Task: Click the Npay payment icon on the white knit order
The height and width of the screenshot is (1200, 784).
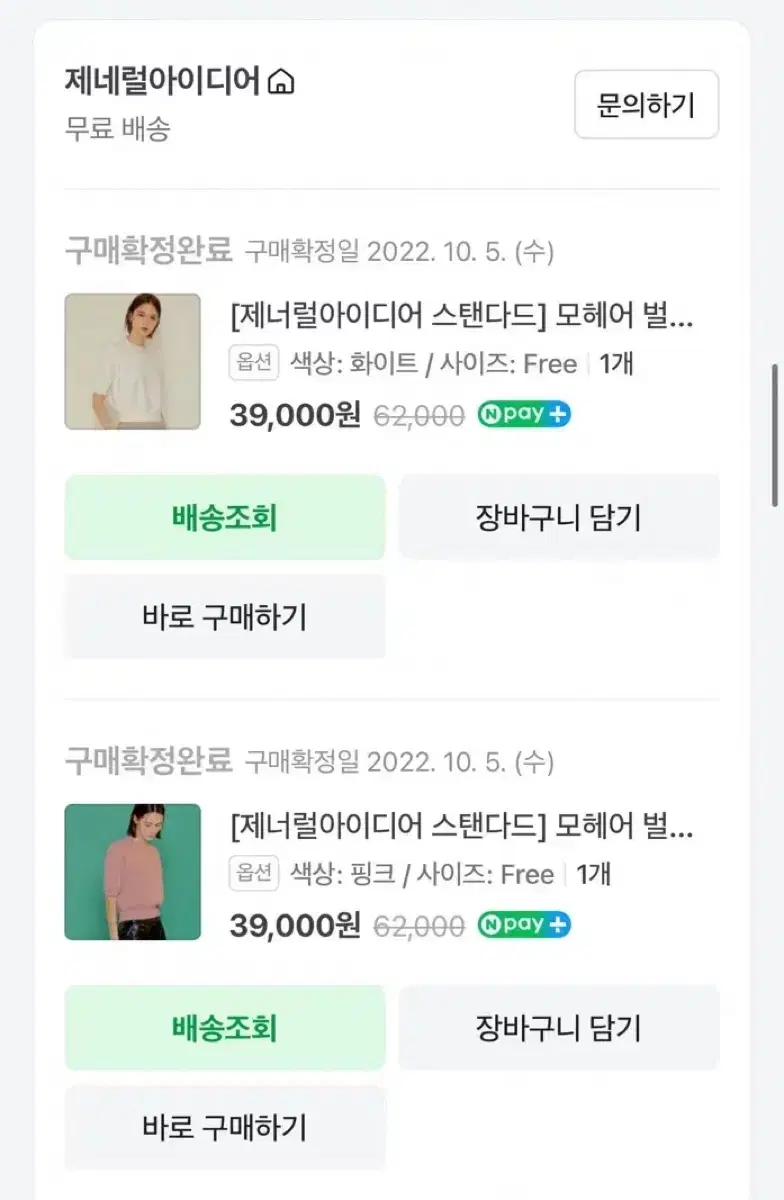Action: click(x=525, y=414)
